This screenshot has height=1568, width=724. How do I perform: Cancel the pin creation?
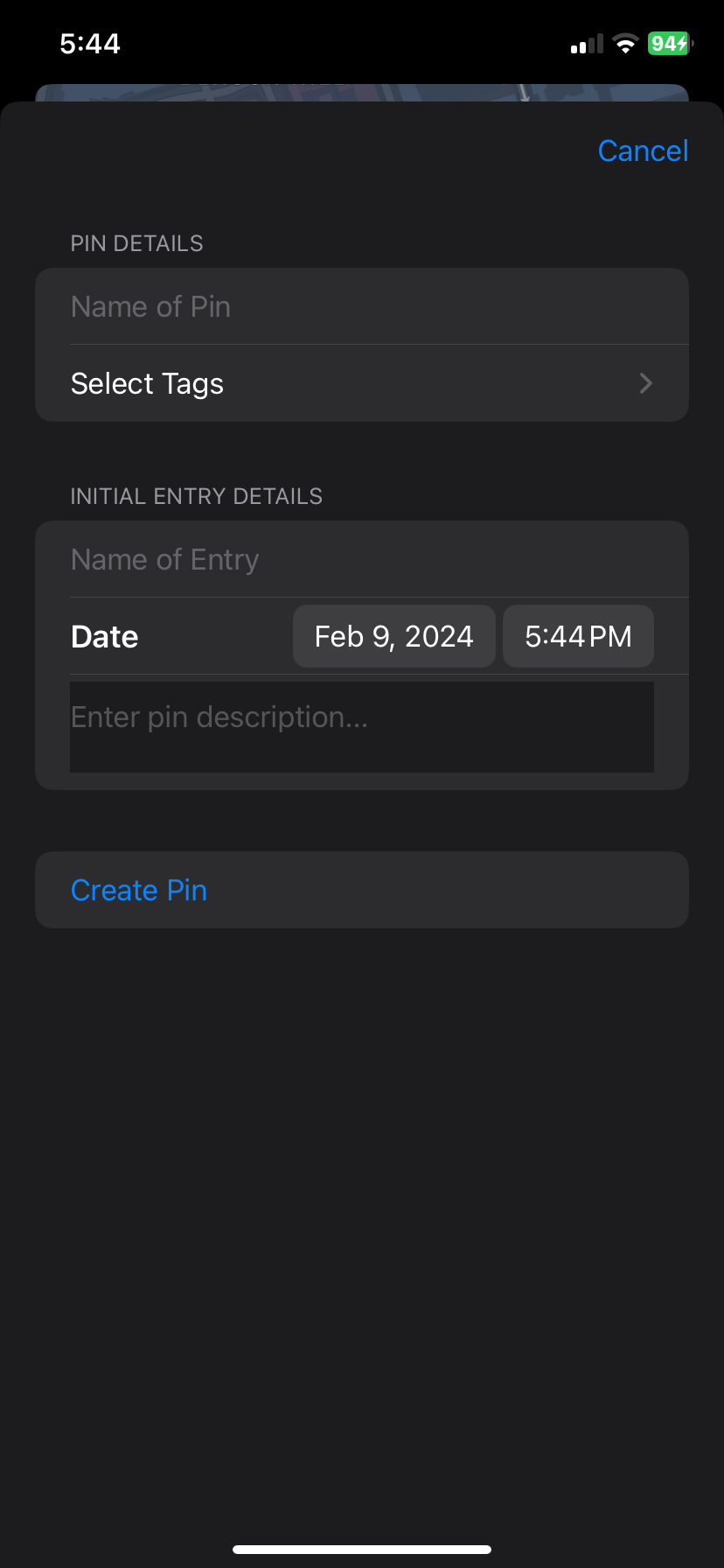tap(643, 150)
